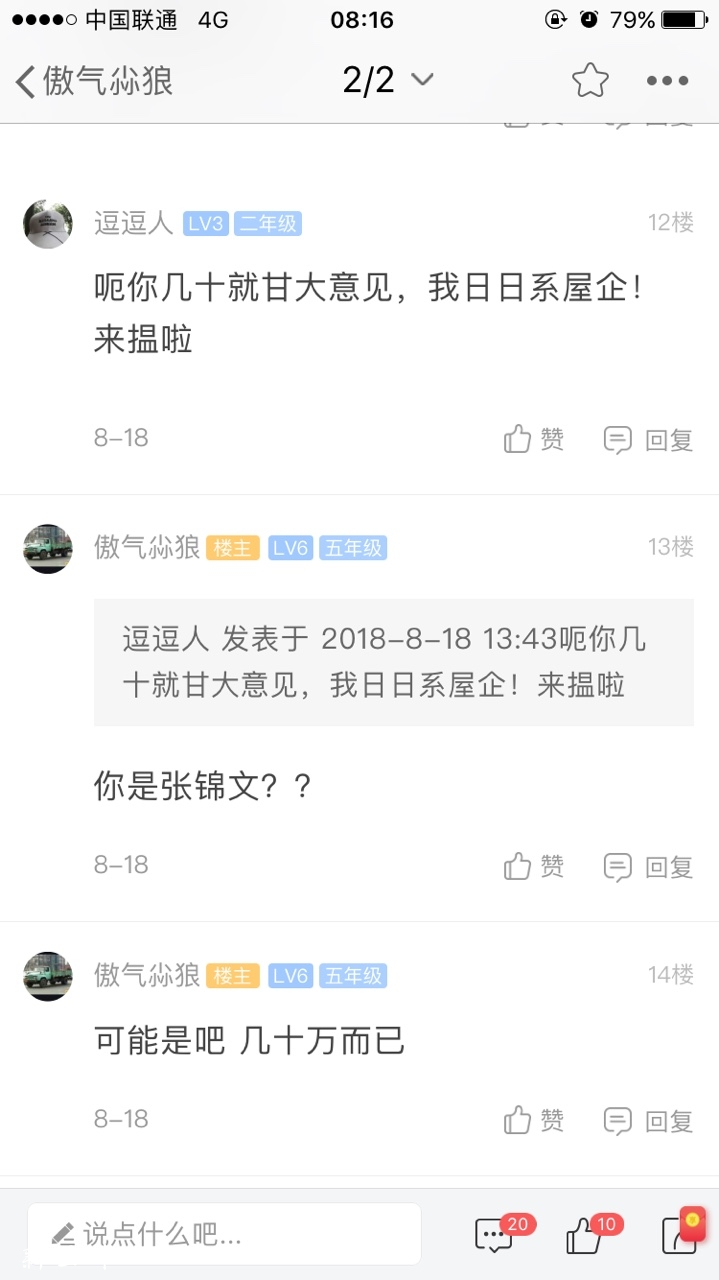The height and width of the screenshot is (1280, 719).
Task: Tap the 说点什么吧 comment input box
Action: tap(224, 1234)
